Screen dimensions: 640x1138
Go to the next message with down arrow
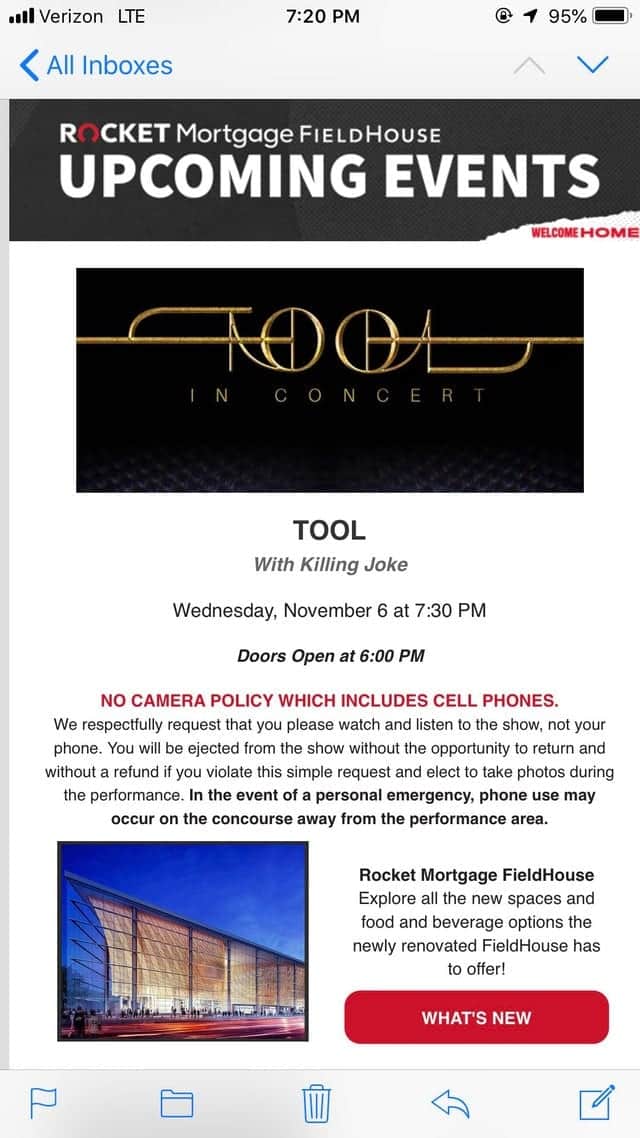tap(593, 66)
